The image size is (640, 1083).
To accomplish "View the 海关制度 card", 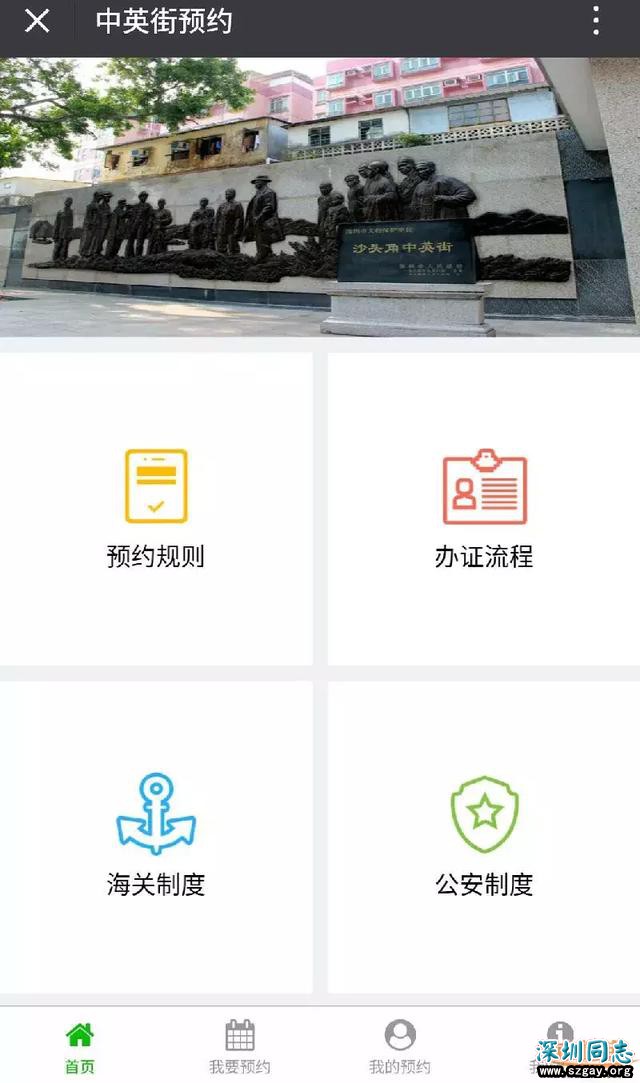I will click(x=156, y=836).
